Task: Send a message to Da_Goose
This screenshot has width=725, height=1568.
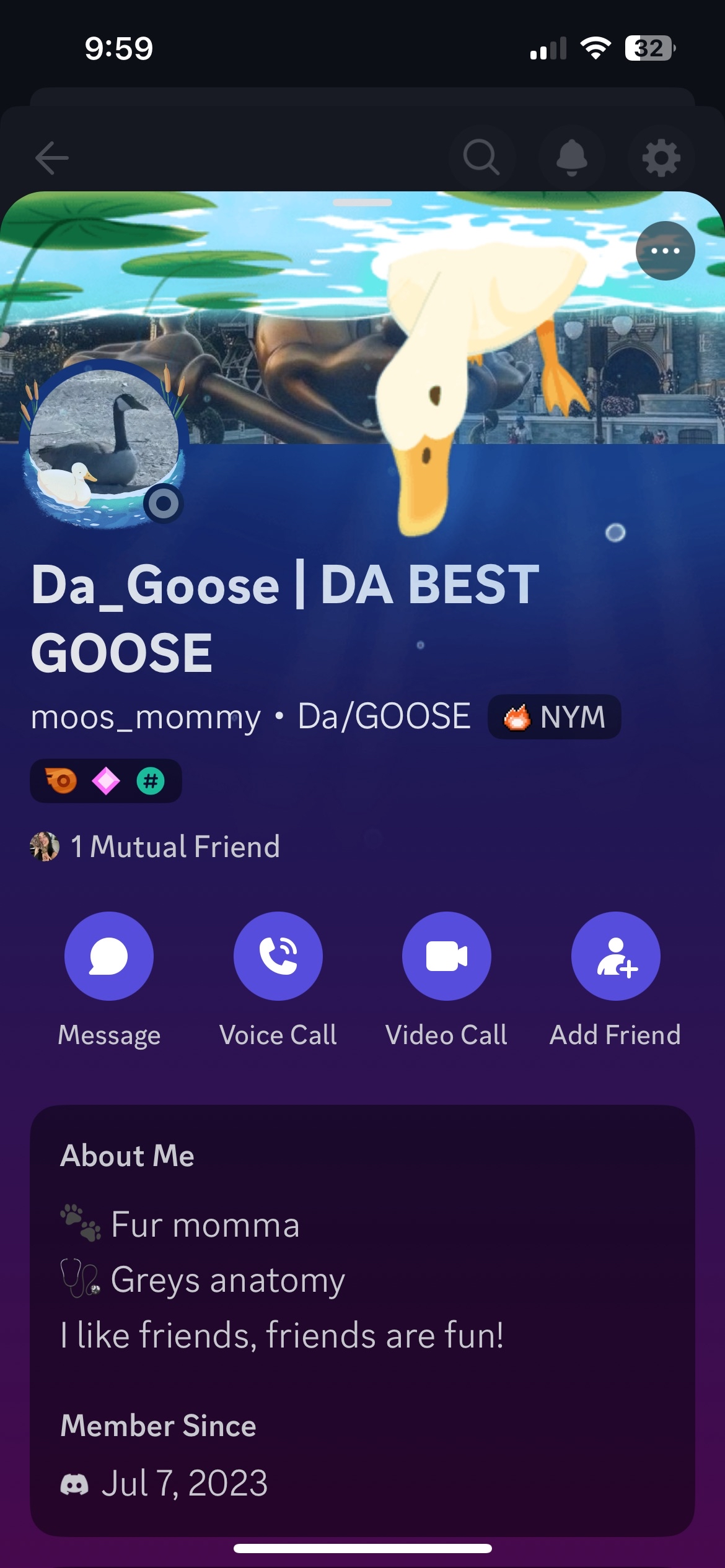Action: click(109, 956)
